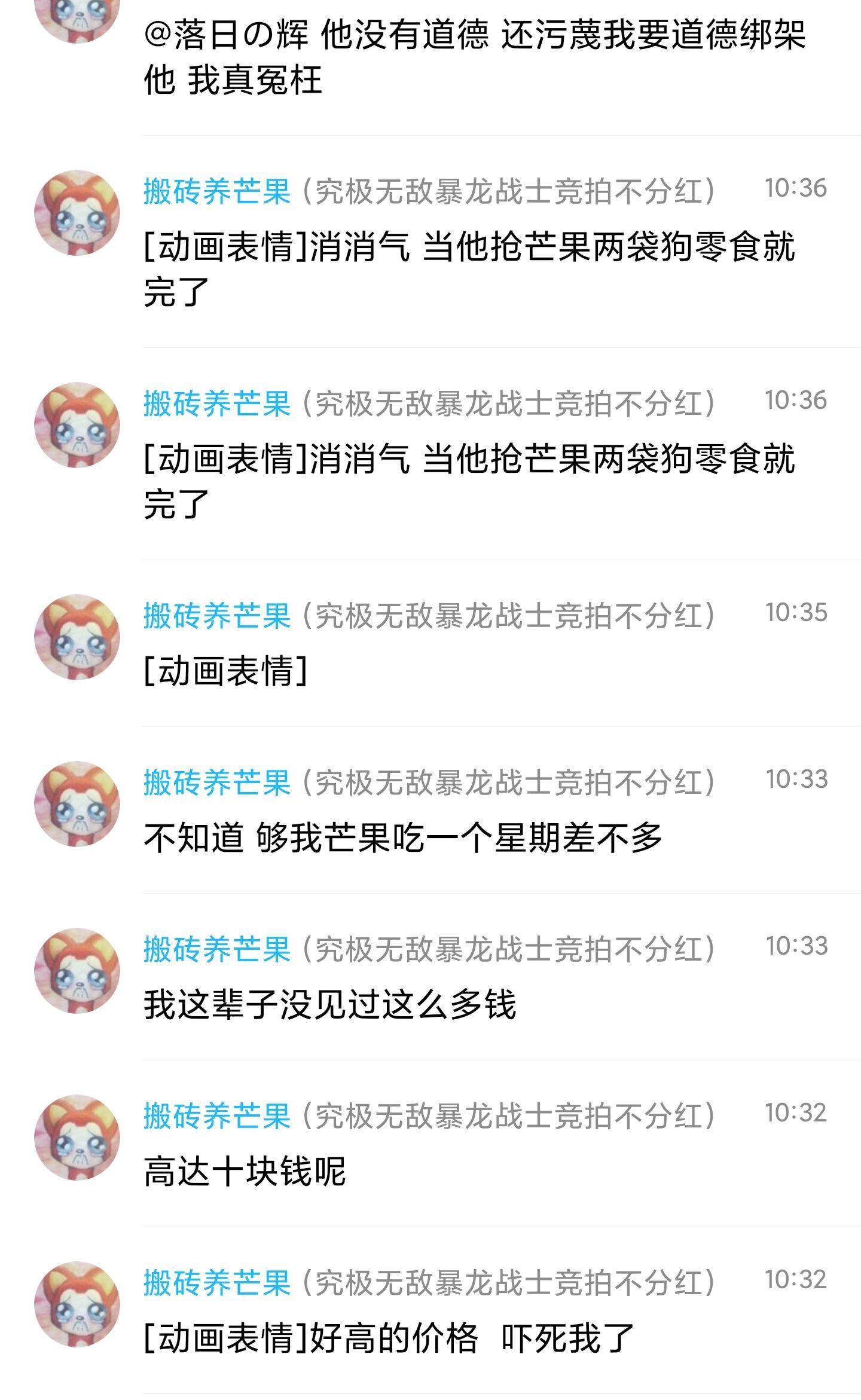861x1400 pixels.
Task: Open message 好高的价格 吓死我了
Action: point(389,1338)
